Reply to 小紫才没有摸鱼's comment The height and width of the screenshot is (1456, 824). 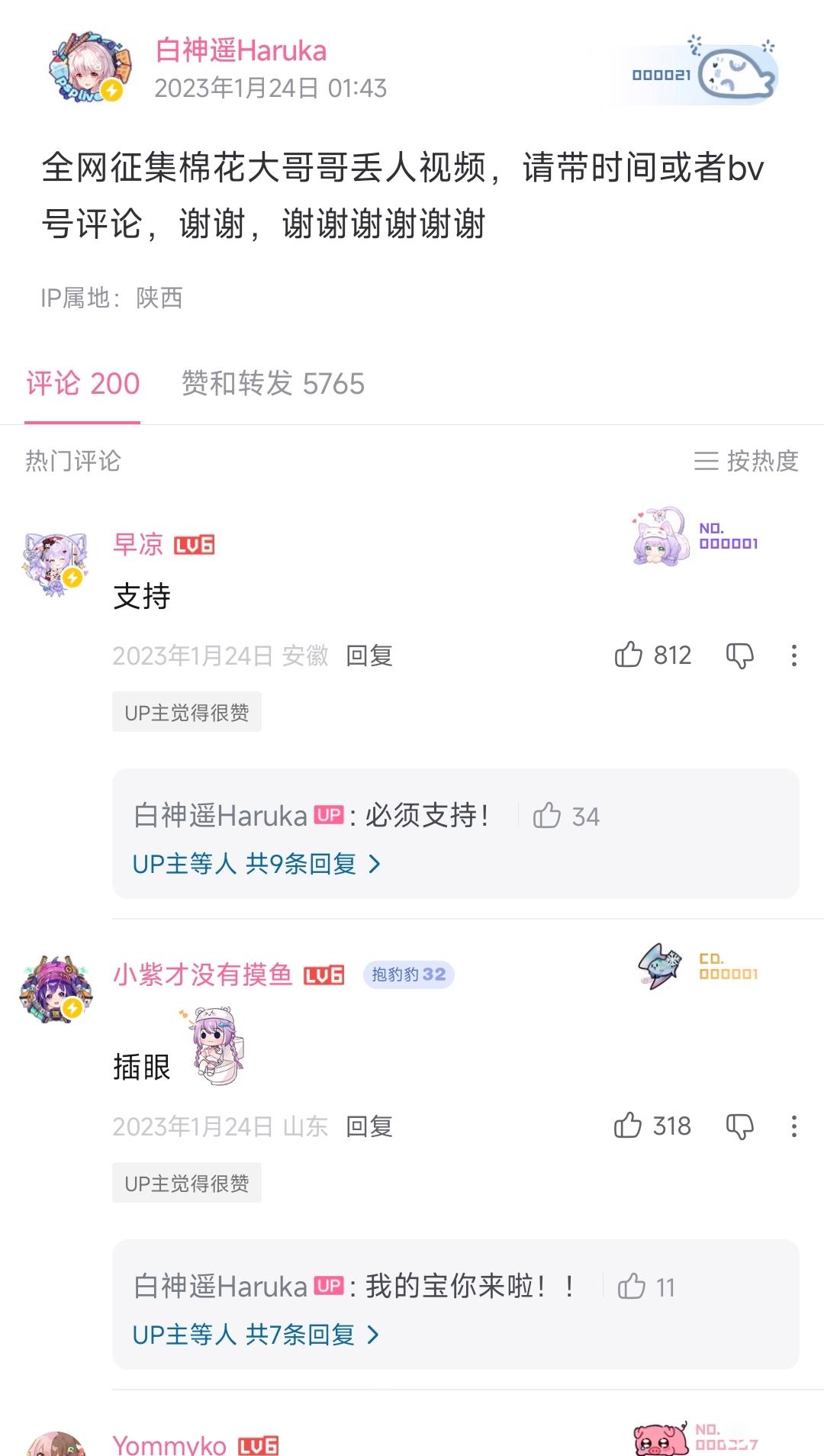(x=369, y=1126)
